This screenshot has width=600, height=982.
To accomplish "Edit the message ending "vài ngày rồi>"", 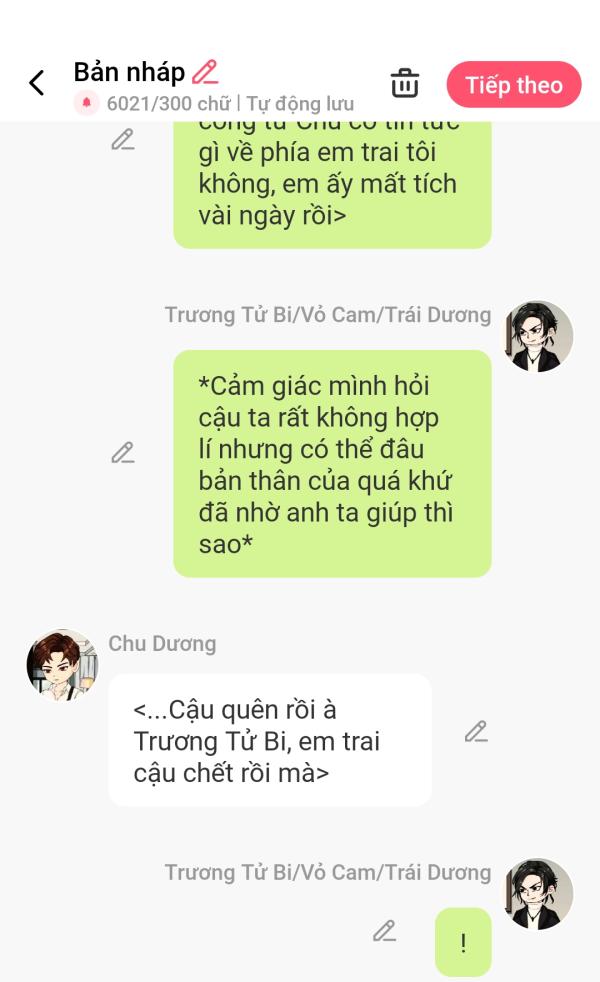I will pos(123,140).
